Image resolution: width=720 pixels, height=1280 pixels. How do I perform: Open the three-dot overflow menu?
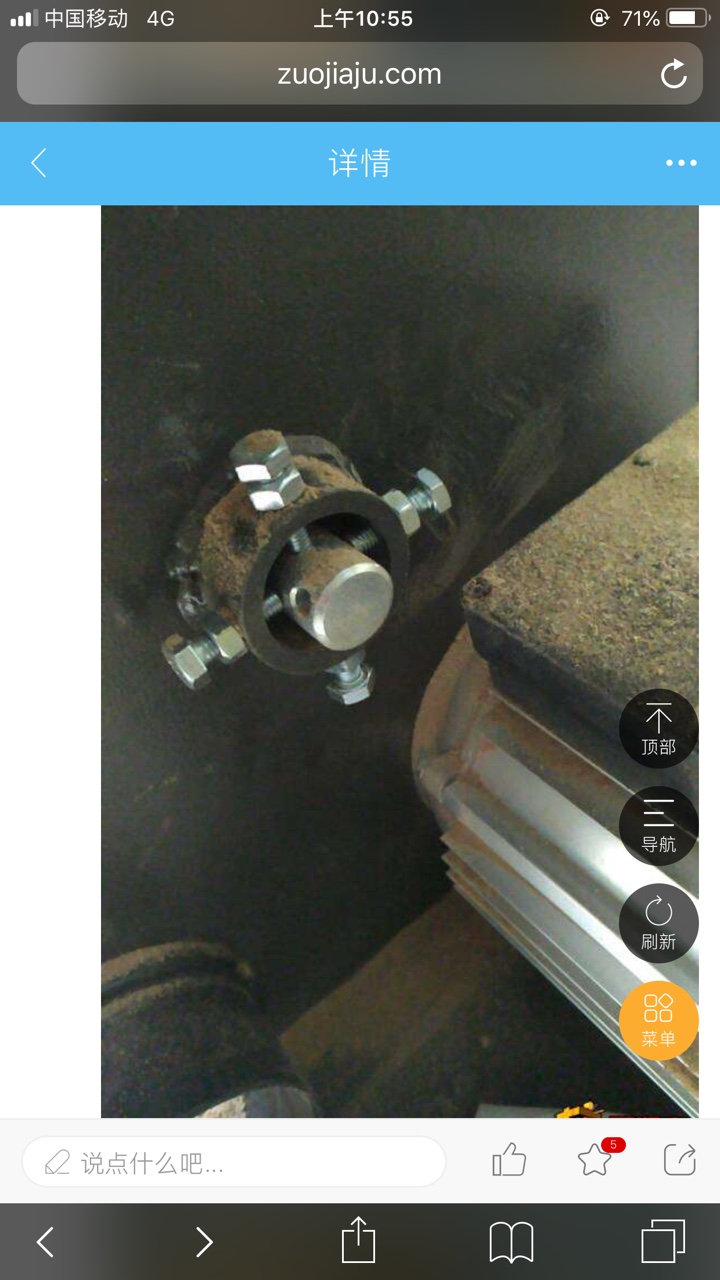point(681,163)
